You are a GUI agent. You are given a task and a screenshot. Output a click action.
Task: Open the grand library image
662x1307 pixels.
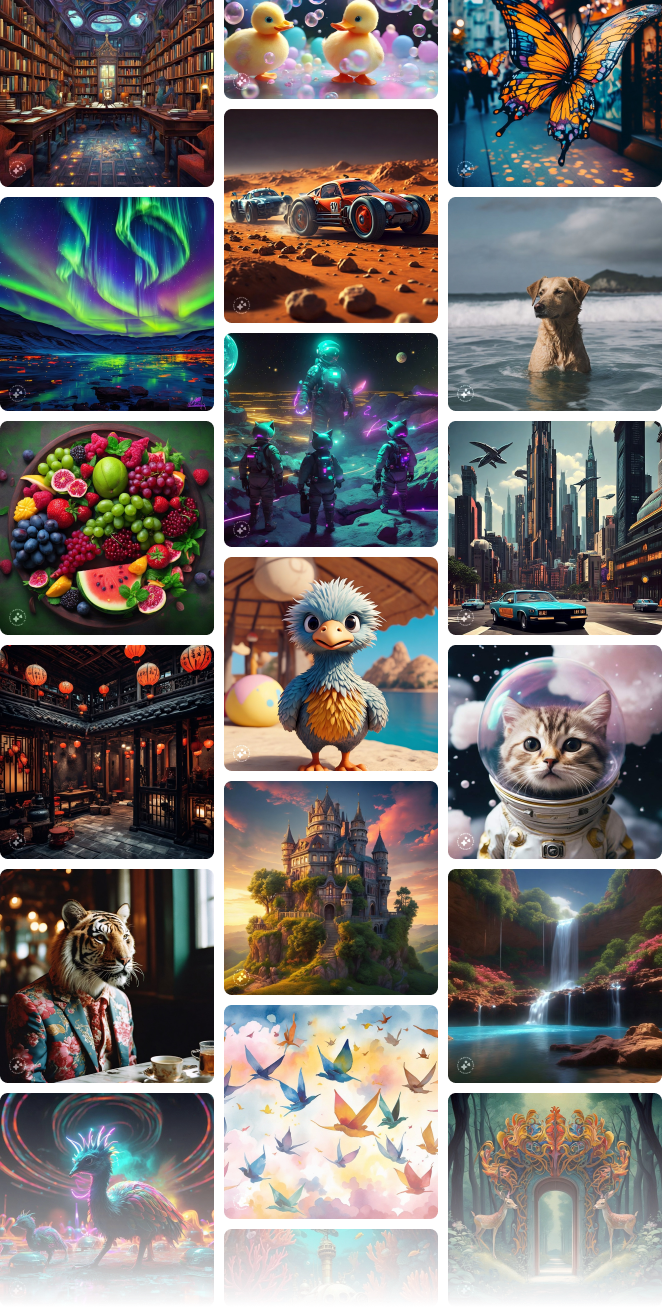107,93
